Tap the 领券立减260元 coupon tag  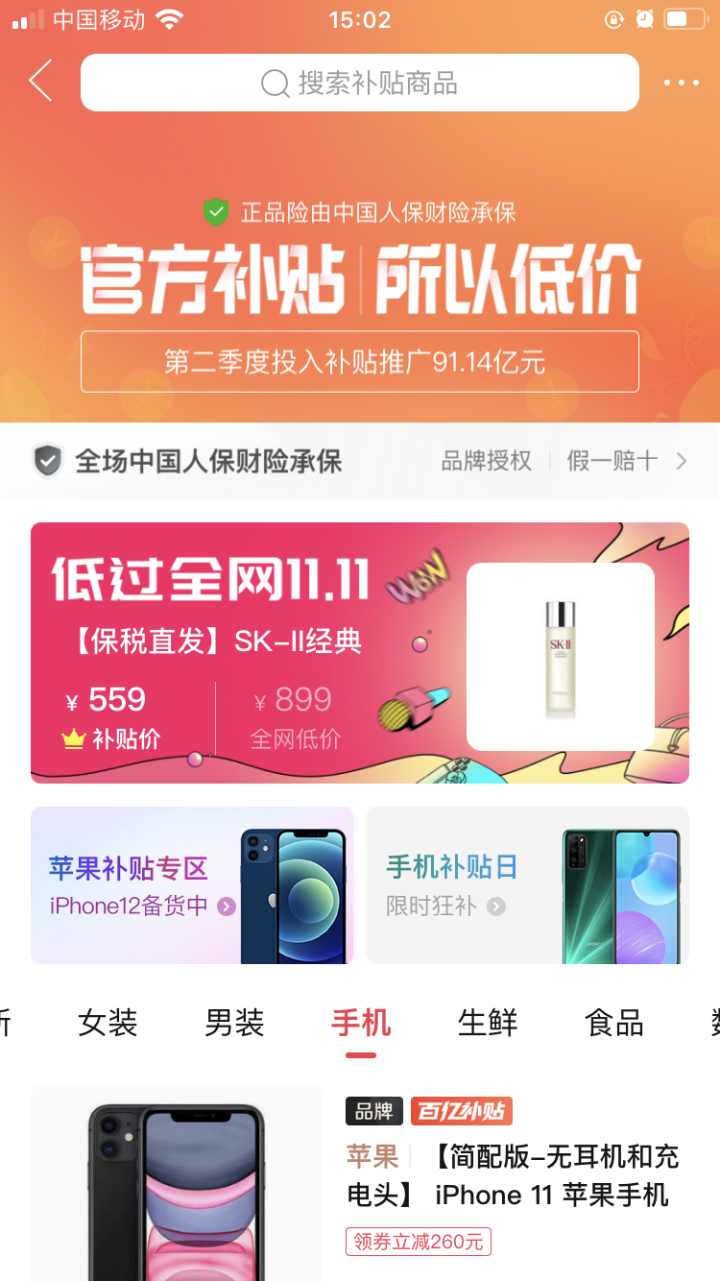point(419,1242)
